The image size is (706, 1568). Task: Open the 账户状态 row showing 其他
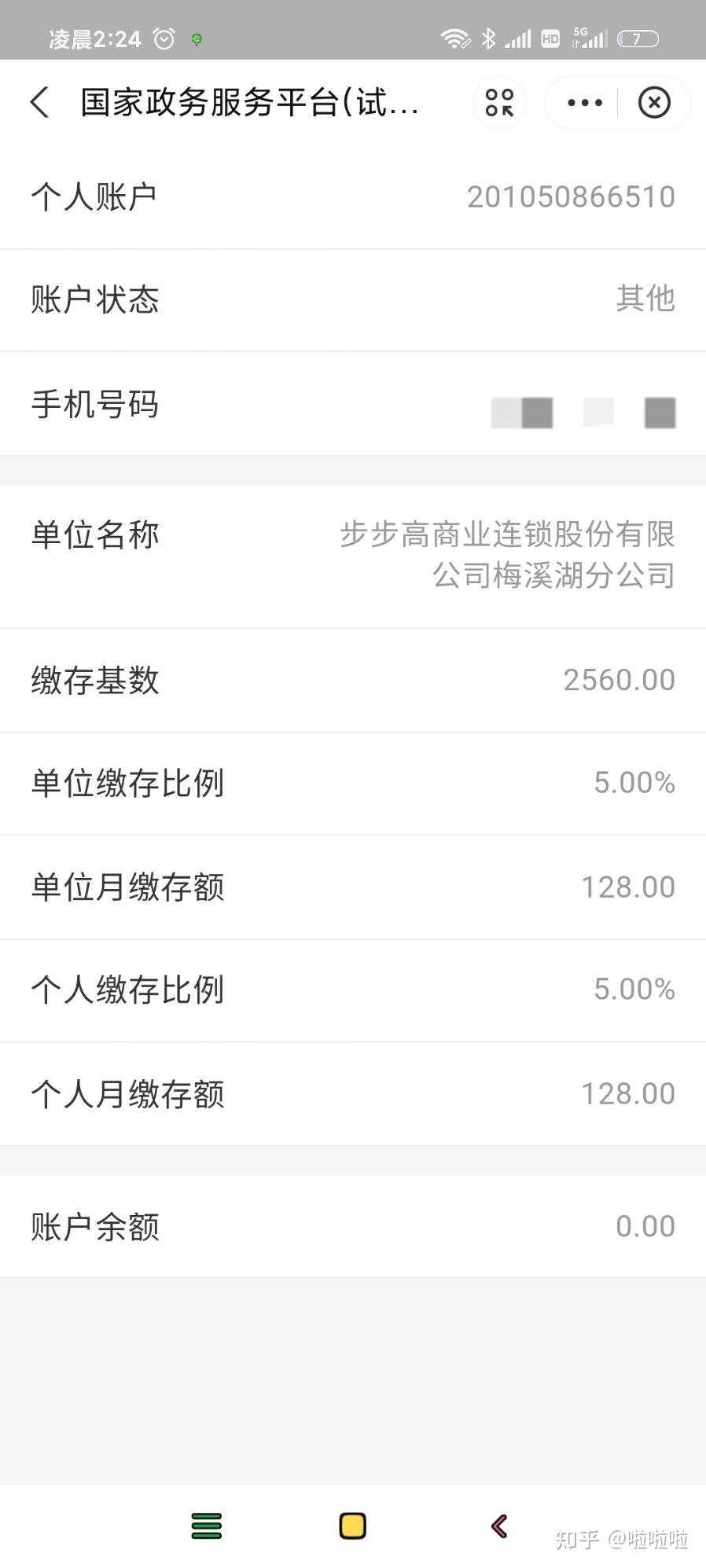[x=353, y=299]
